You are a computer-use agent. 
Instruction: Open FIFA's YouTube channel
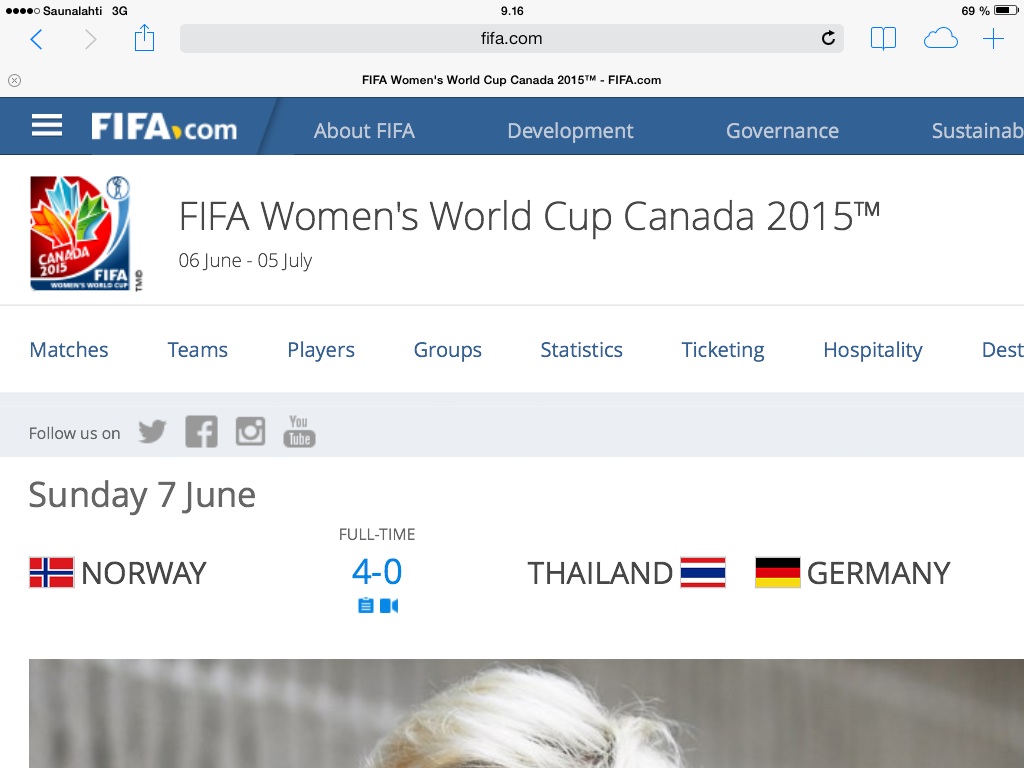(x=299, y=432)
